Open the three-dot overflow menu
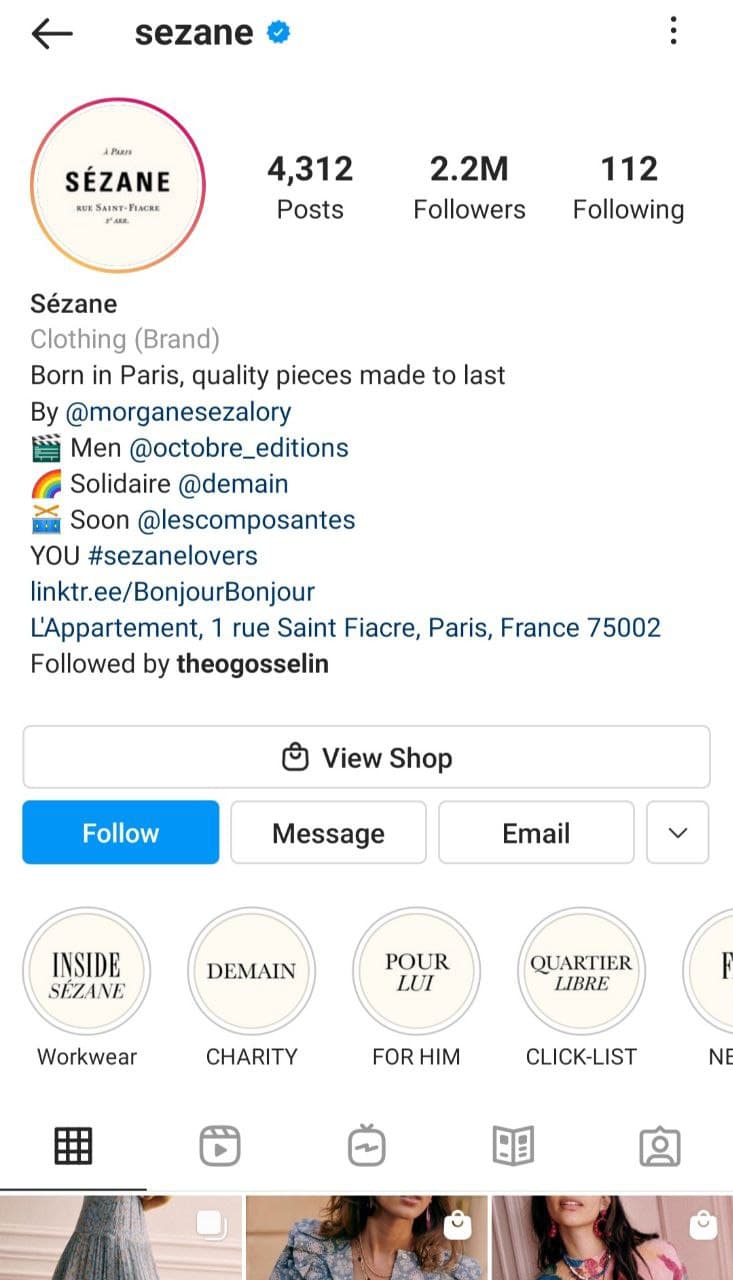 pyautogui.click(x=673, y=31)
